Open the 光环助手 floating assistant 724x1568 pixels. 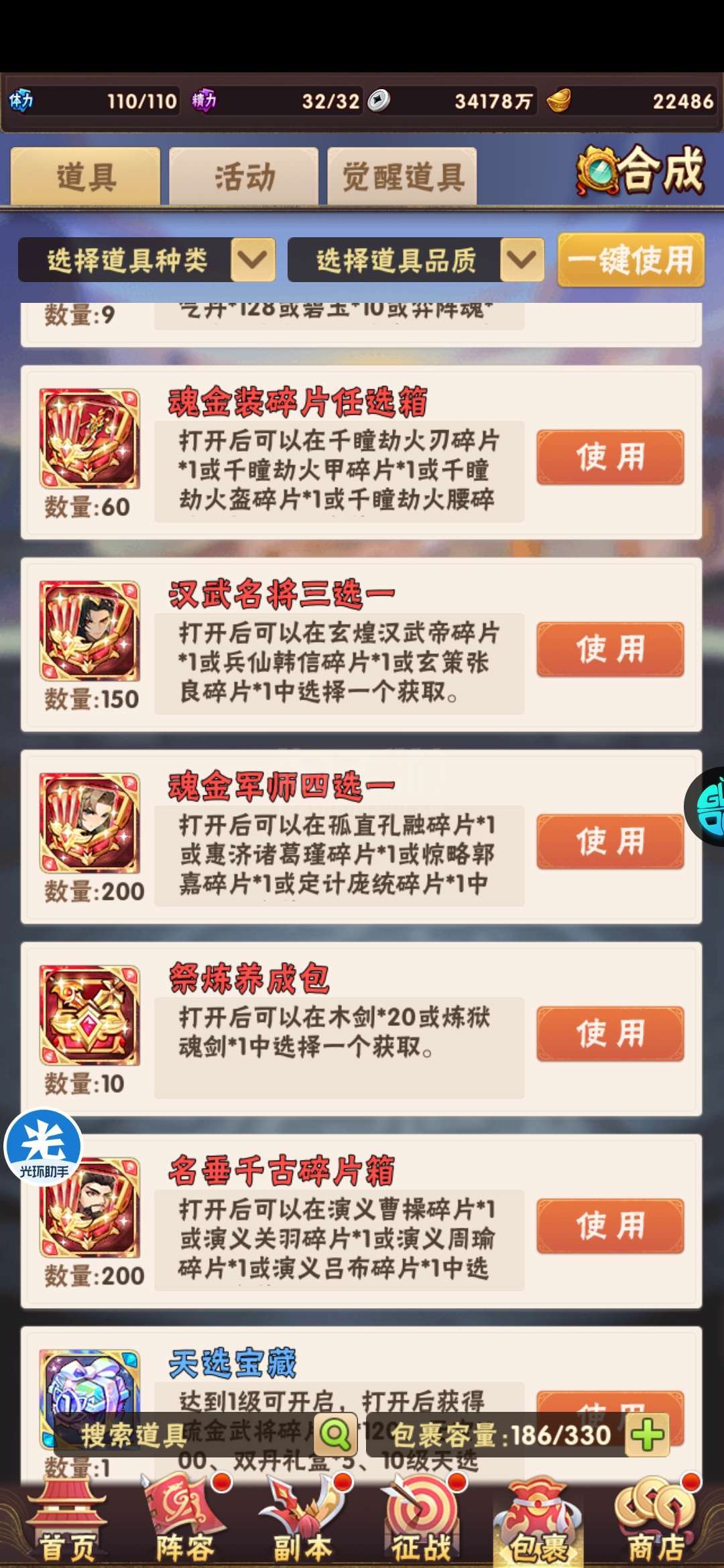tap(44, 1147)
